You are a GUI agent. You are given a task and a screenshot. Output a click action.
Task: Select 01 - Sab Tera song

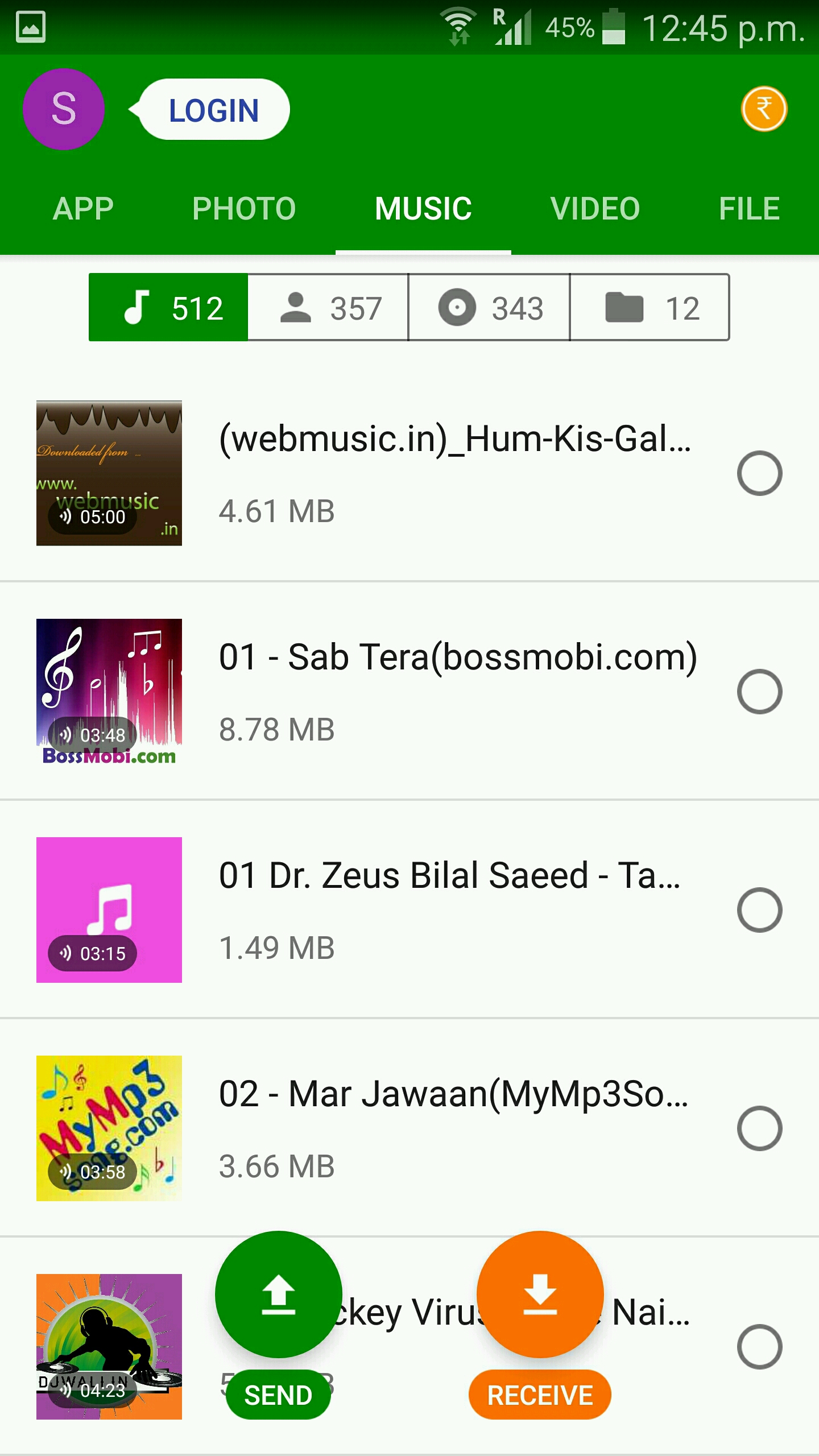[759, 692]
